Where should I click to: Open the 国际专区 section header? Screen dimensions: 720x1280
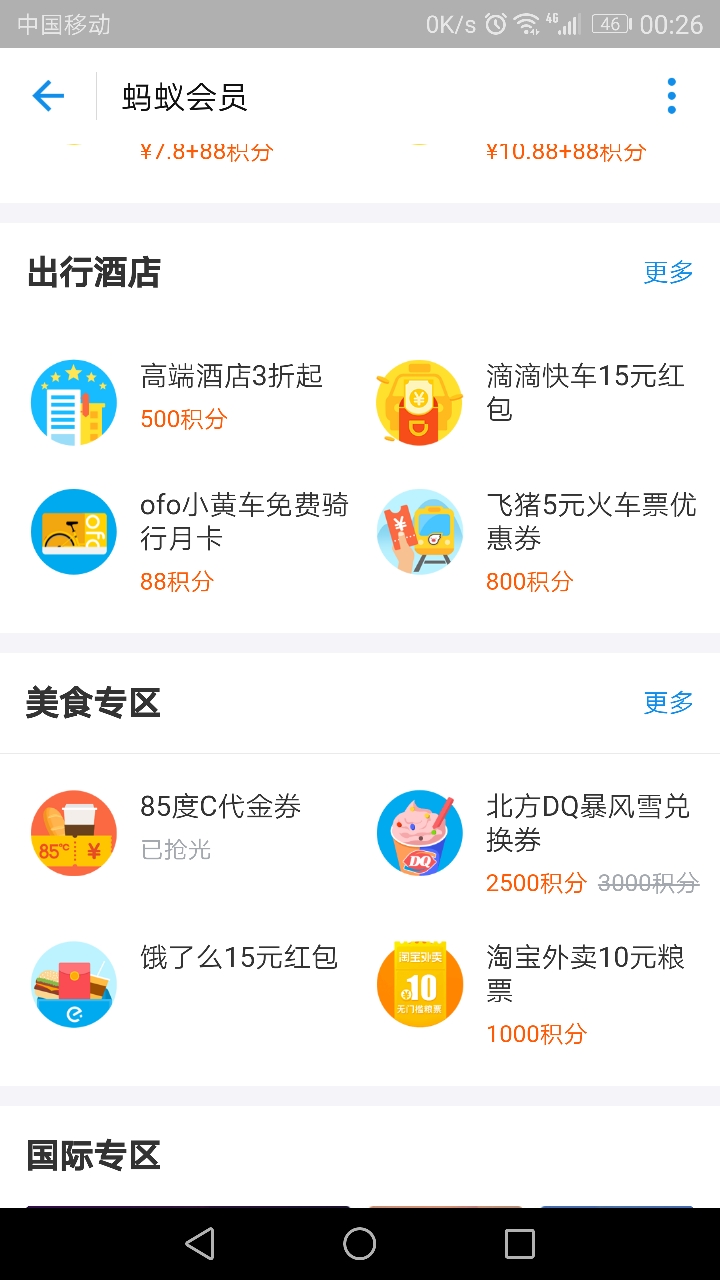pyautogui.click(x=92, y=1156)
